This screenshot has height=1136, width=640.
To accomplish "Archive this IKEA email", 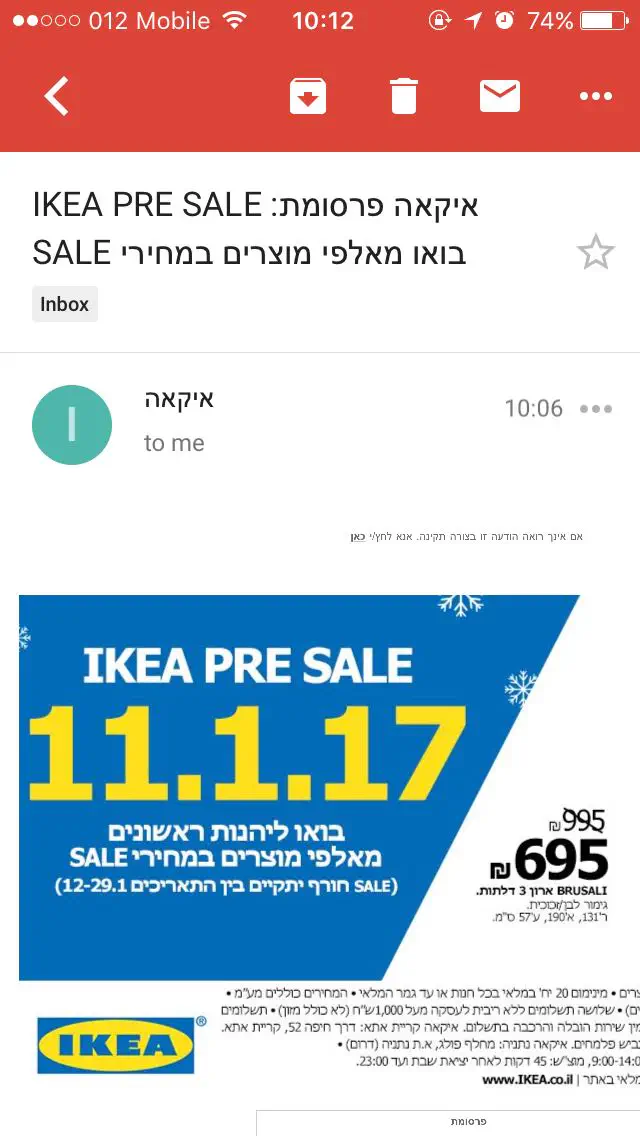I will [308, 96].
